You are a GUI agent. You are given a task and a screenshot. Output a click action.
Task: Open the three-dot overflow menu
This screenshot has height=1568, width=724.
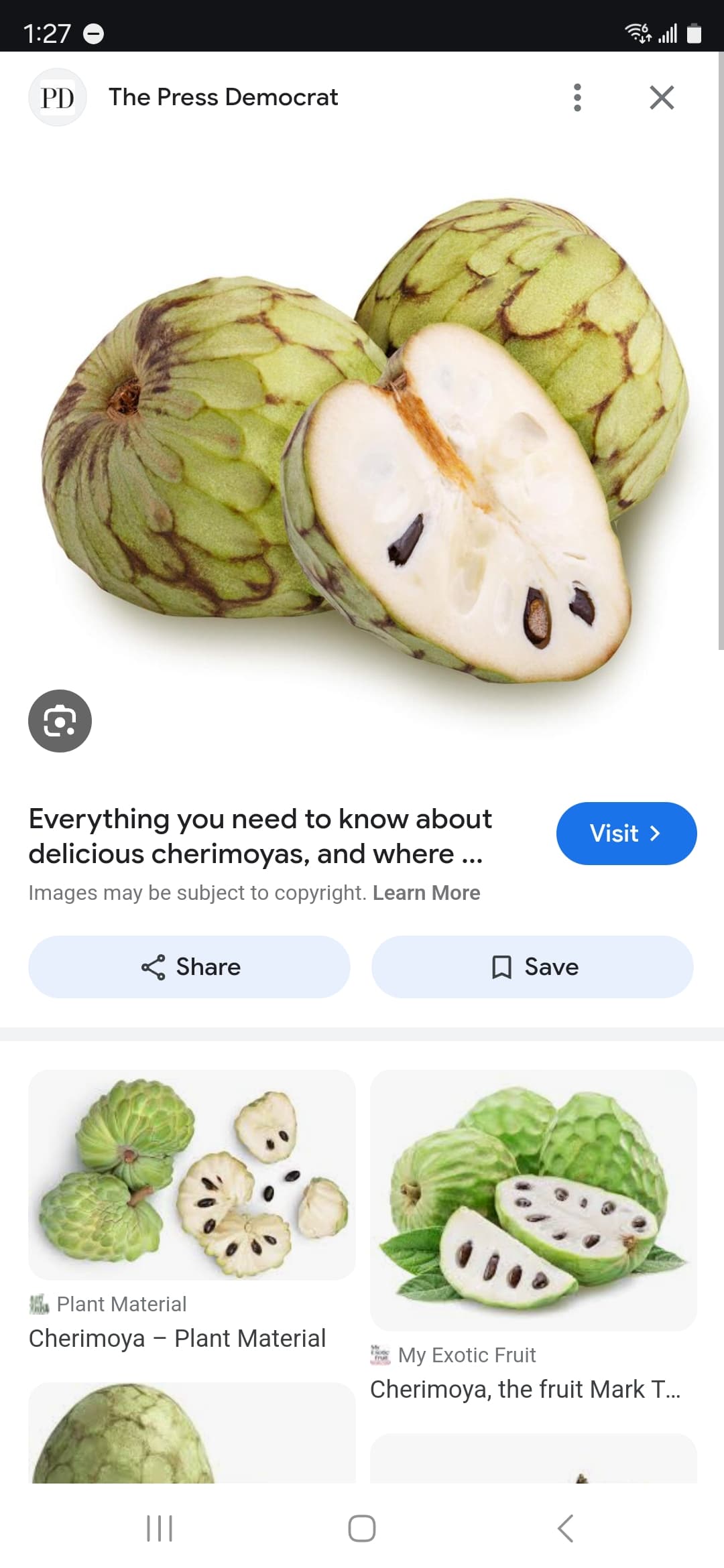(577, 98)
